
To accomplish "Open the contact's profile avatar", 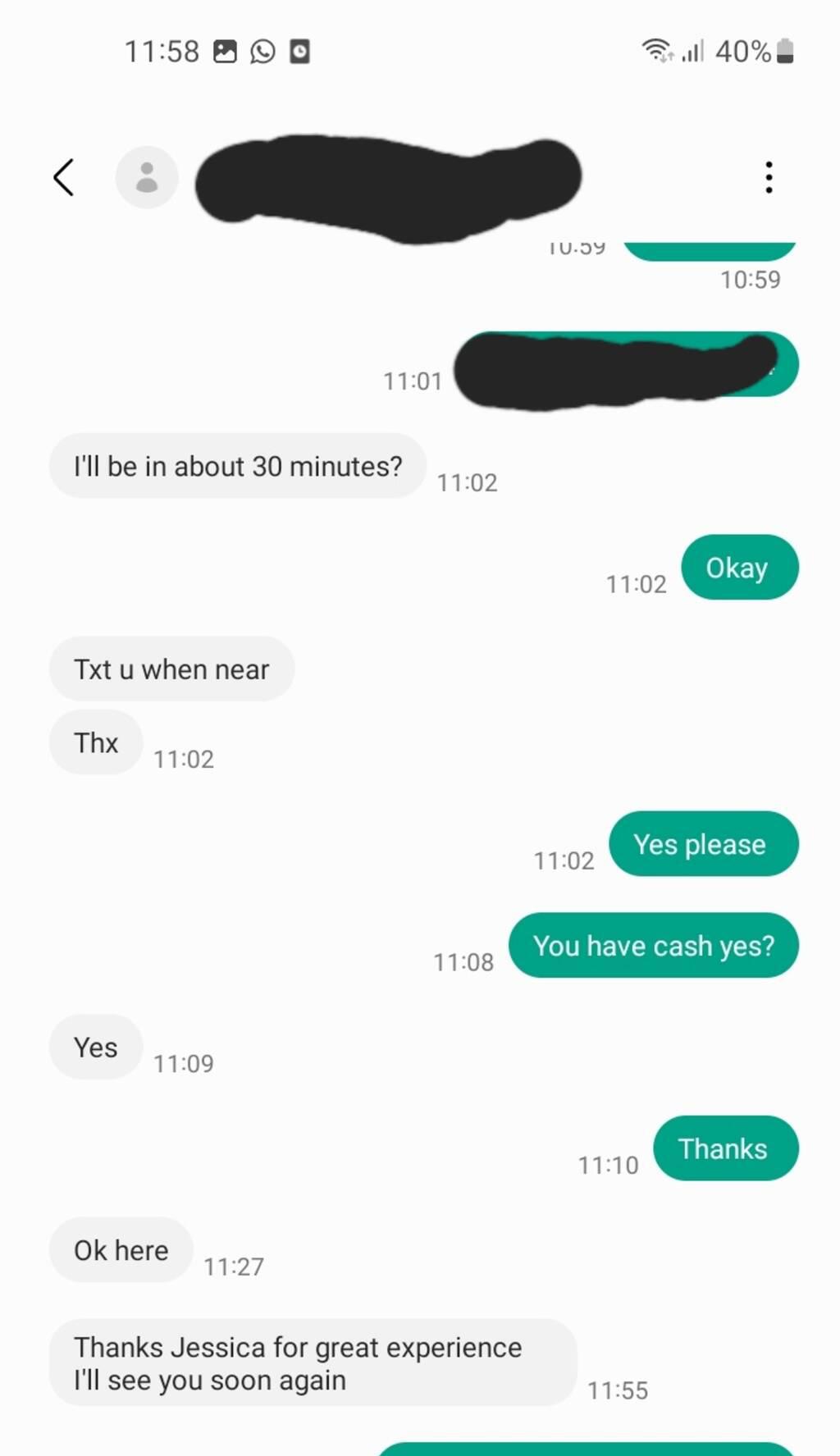I will pos(147,177).
